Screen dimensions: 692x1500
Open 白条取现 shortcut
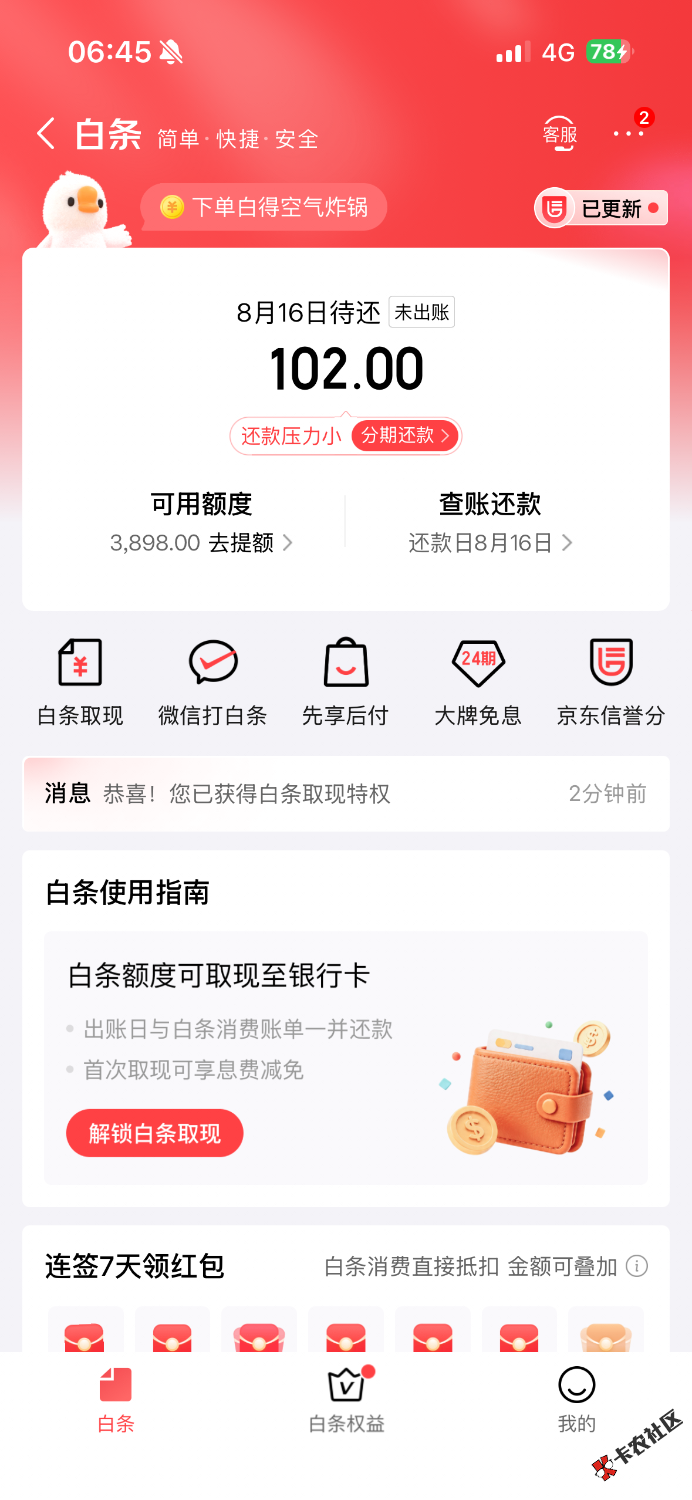(x=80, y=682)
